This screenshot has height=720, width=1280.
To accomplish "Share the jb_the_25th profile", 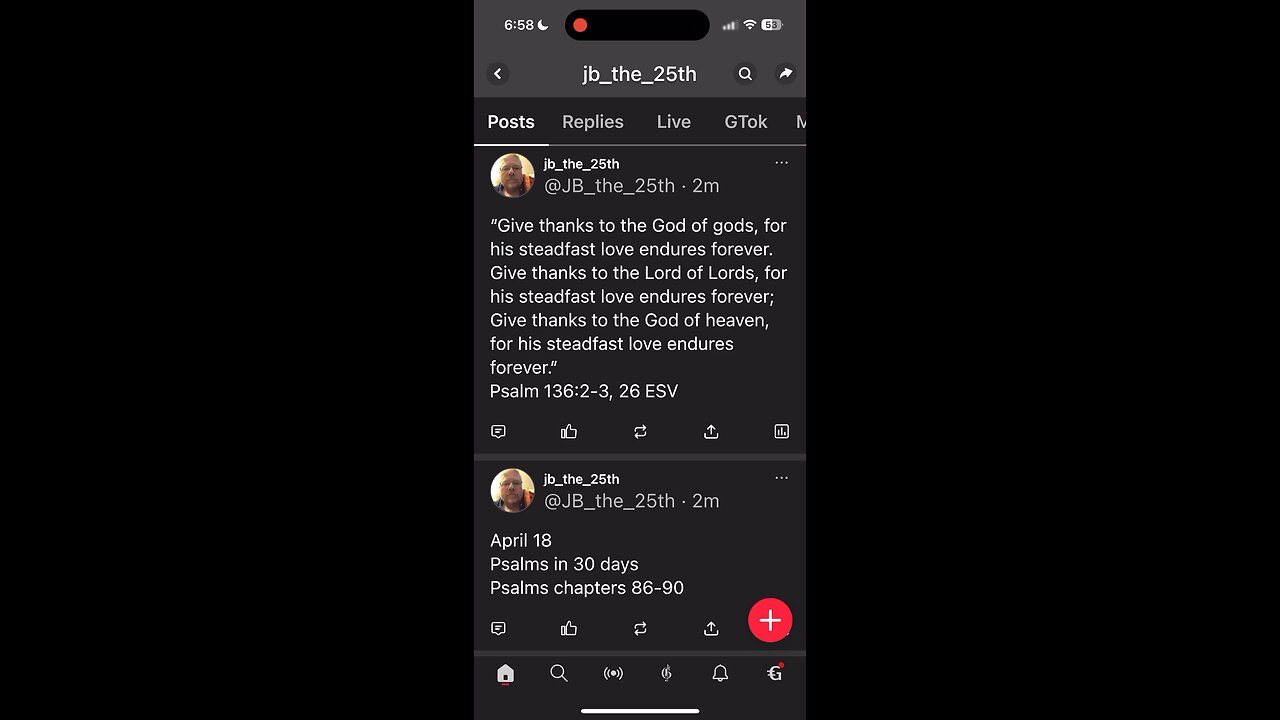I will point(786,74).
